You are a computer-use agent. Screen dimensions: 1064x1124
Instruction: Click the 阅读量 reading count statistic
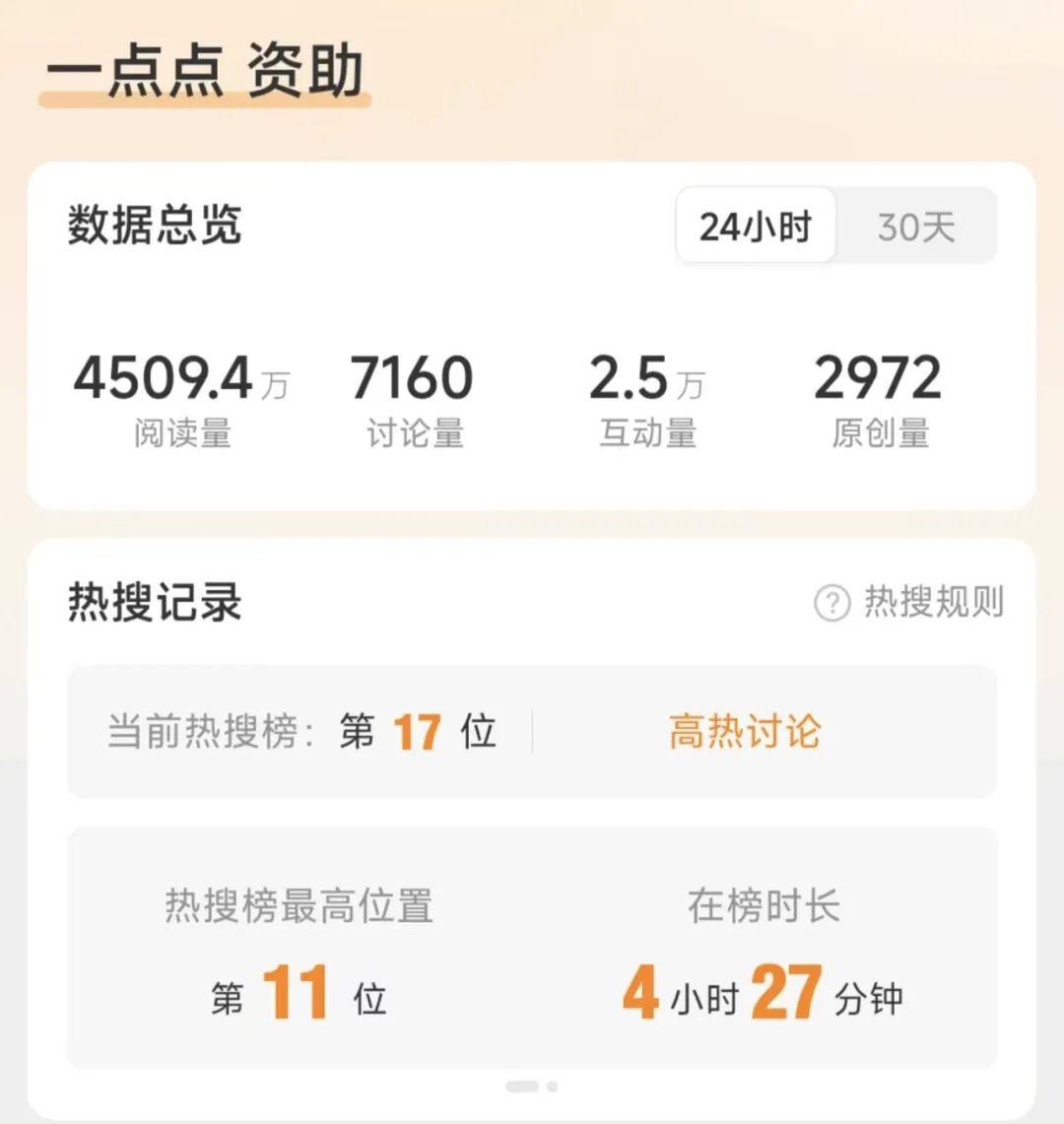pos(182,430)
